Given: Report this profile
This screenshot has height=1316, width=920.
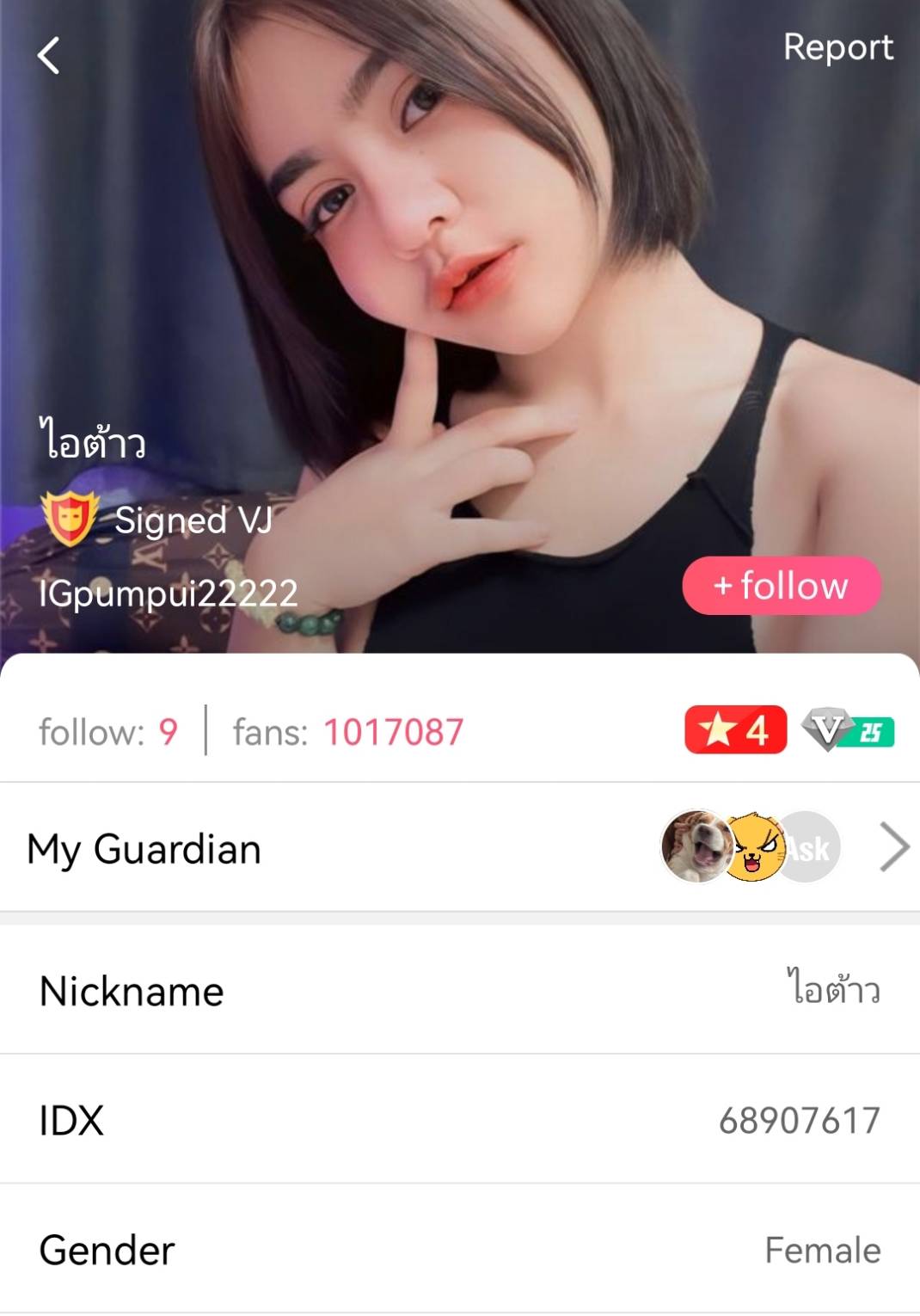Looking at the screenshot, I should coord(837,47).
